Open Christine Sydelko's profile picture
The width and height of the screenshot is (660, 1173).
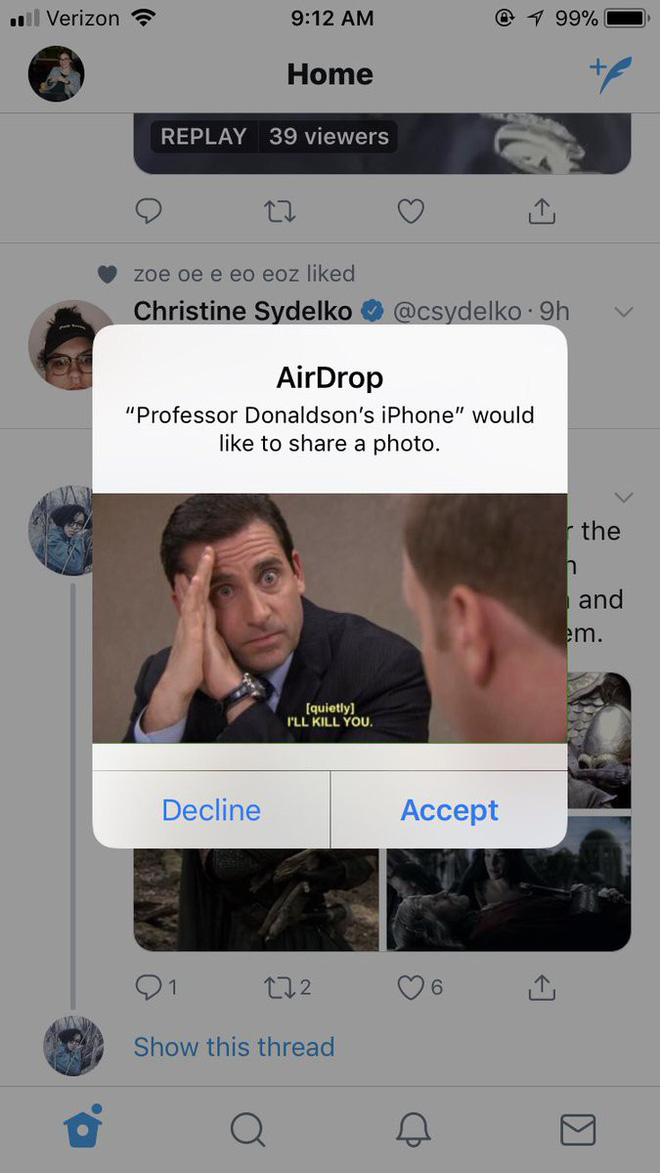[70, 343]
